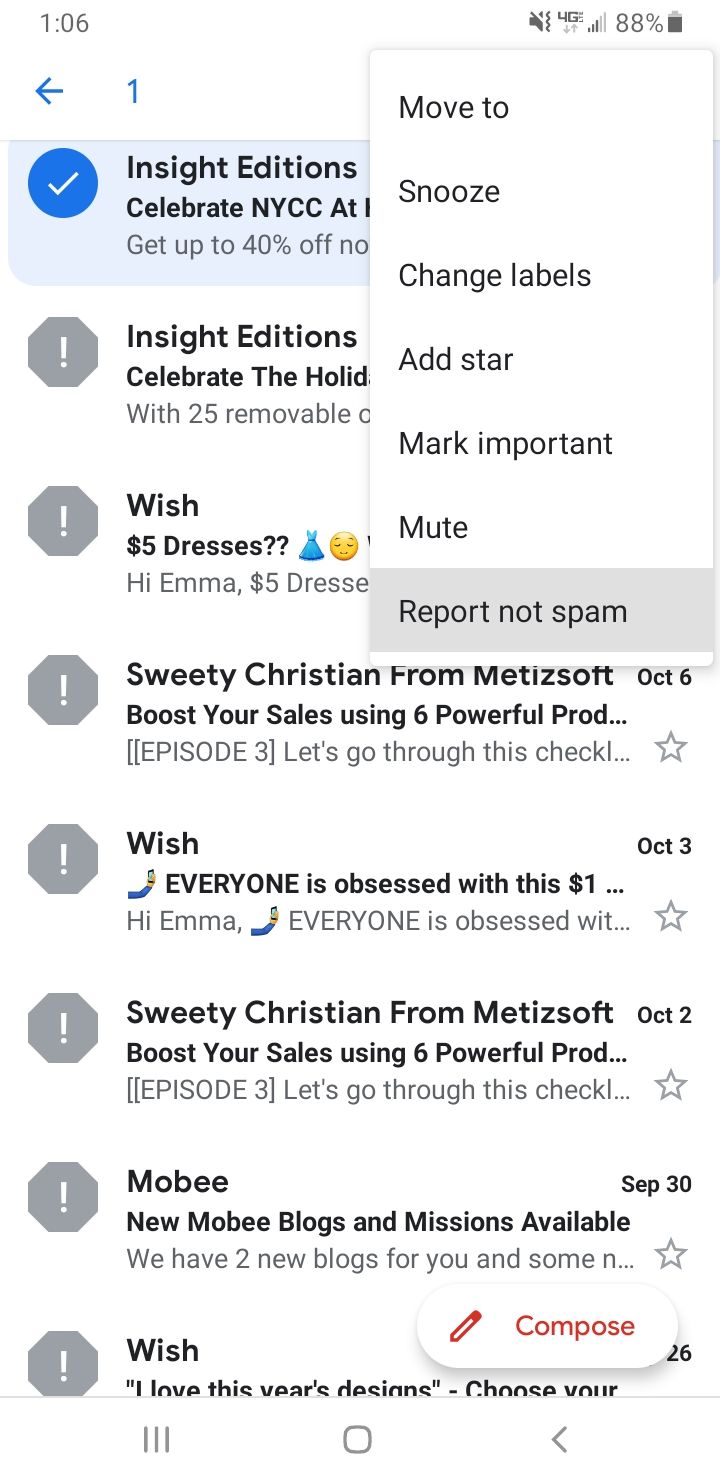This screenshot has width=720, height=1480.
Task: Open the Mobee email spam avatar icon
Action: point(63,1195)
